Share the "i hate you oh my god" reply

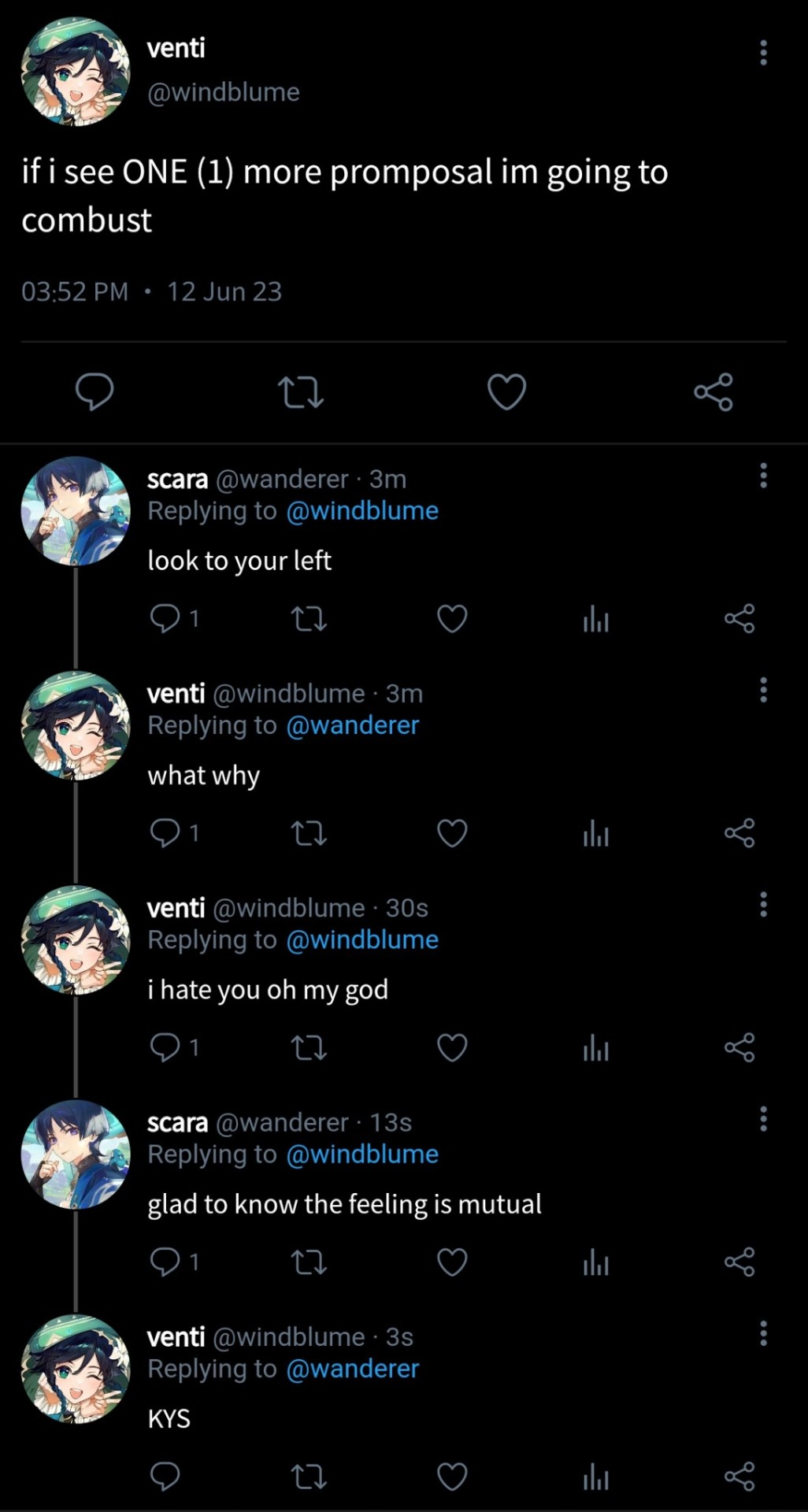(739, 1047)
